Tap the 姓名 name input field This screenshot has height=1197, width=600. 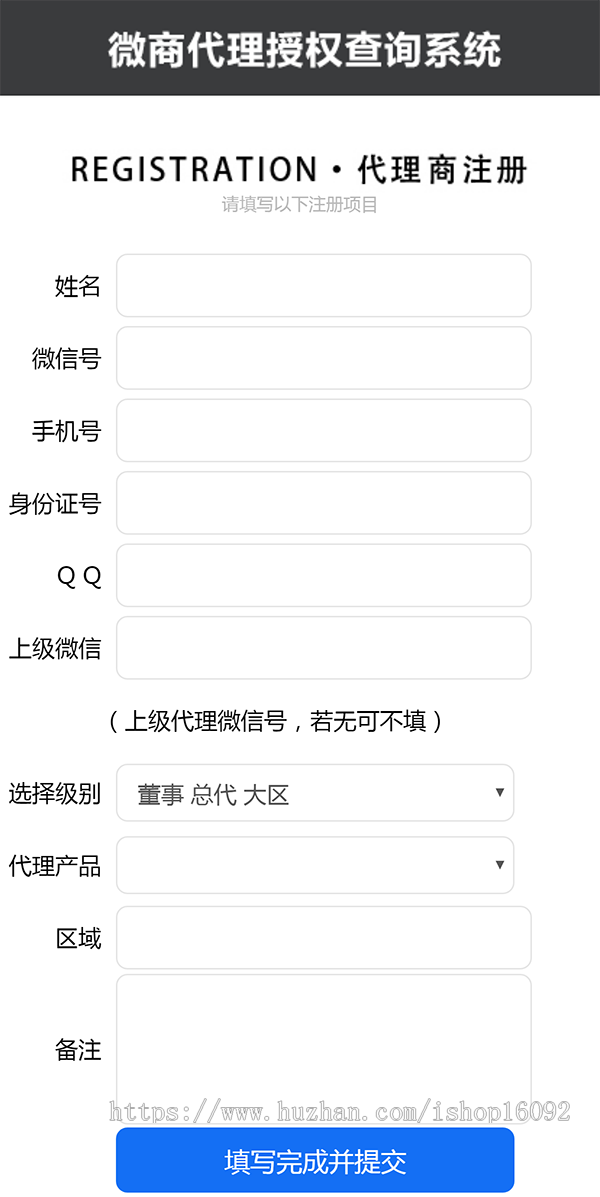coord(323,286)
